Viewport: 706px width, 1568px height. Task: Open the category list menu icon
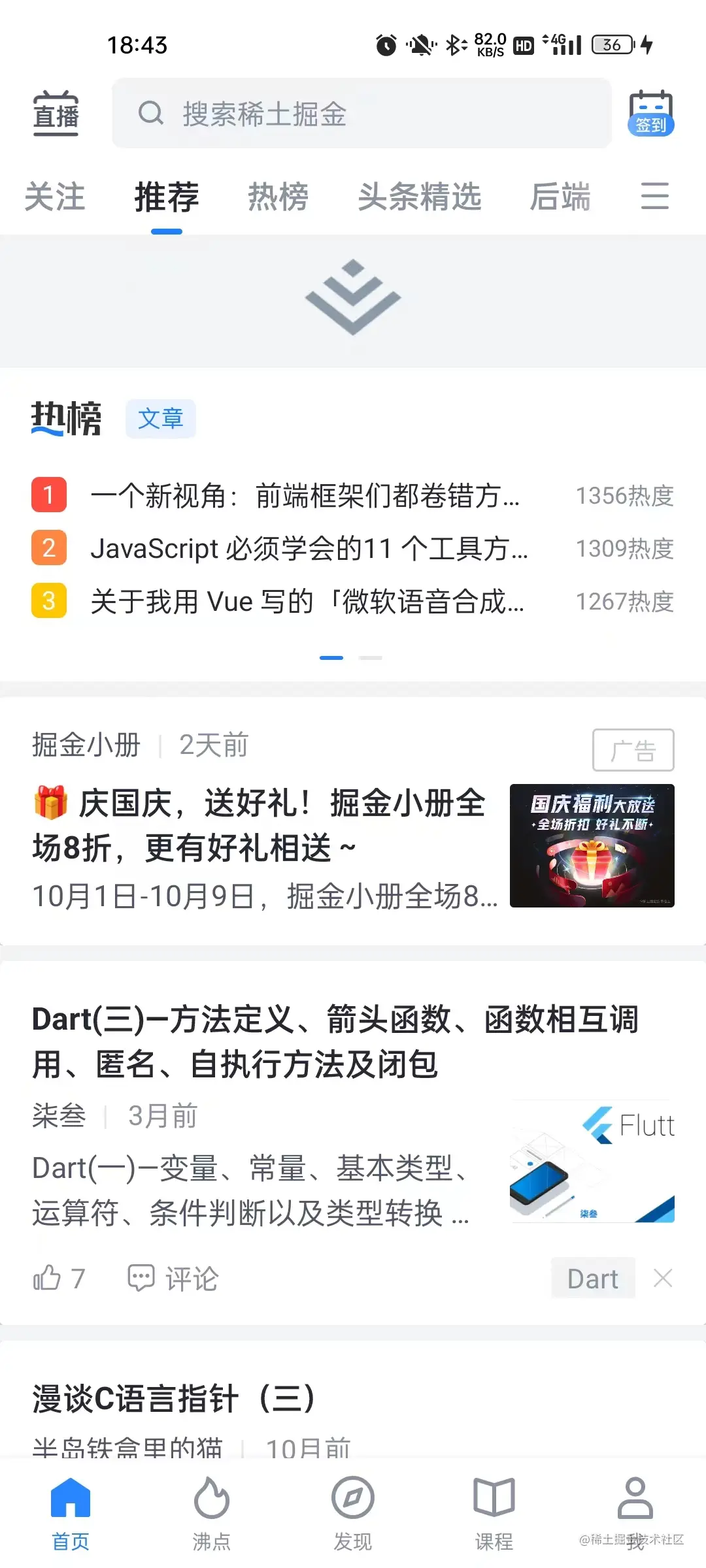click(x=655, y=196)
